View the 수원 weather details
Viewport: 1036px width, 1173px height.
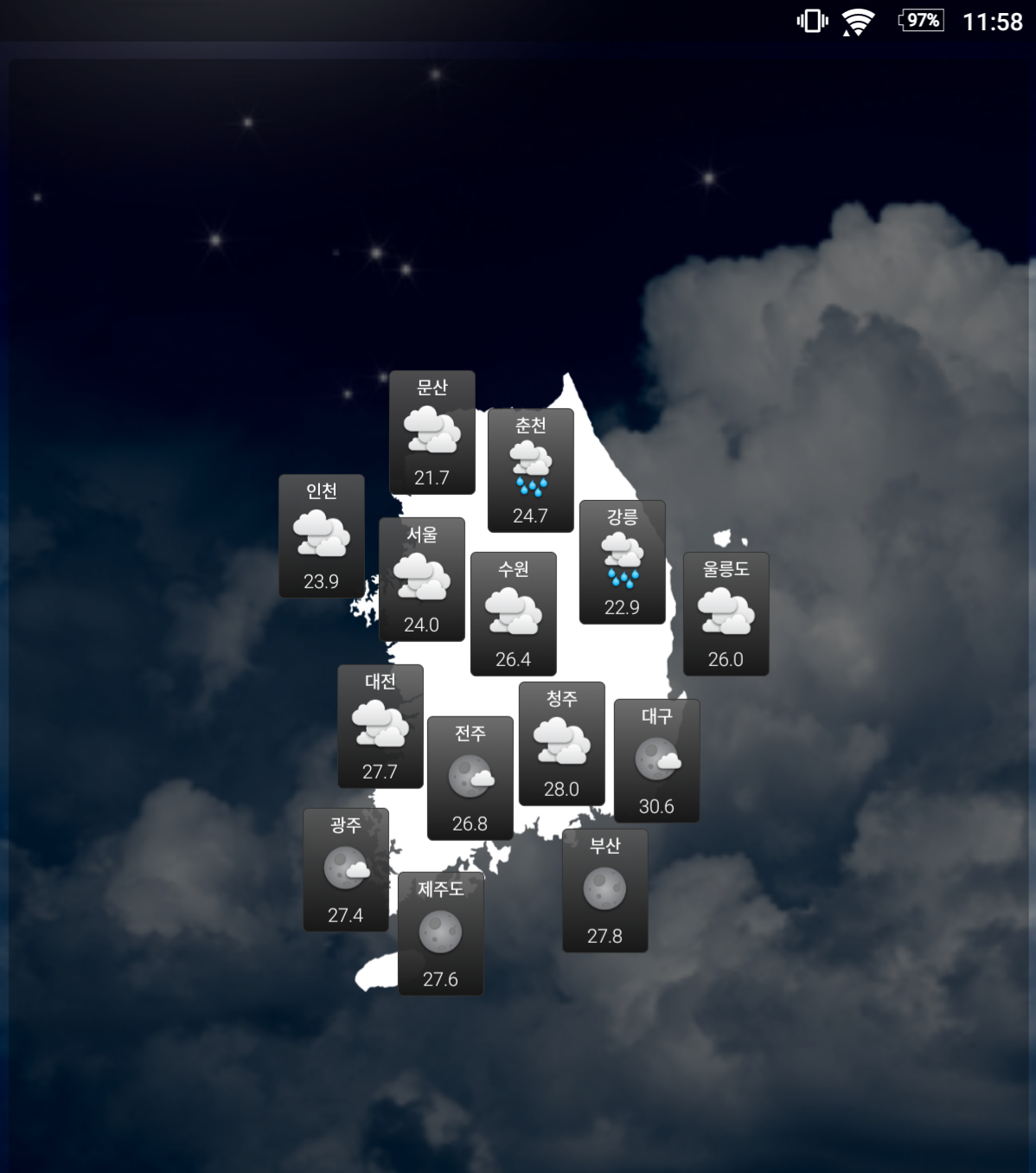pyautogui.click(x=513, y=614)
